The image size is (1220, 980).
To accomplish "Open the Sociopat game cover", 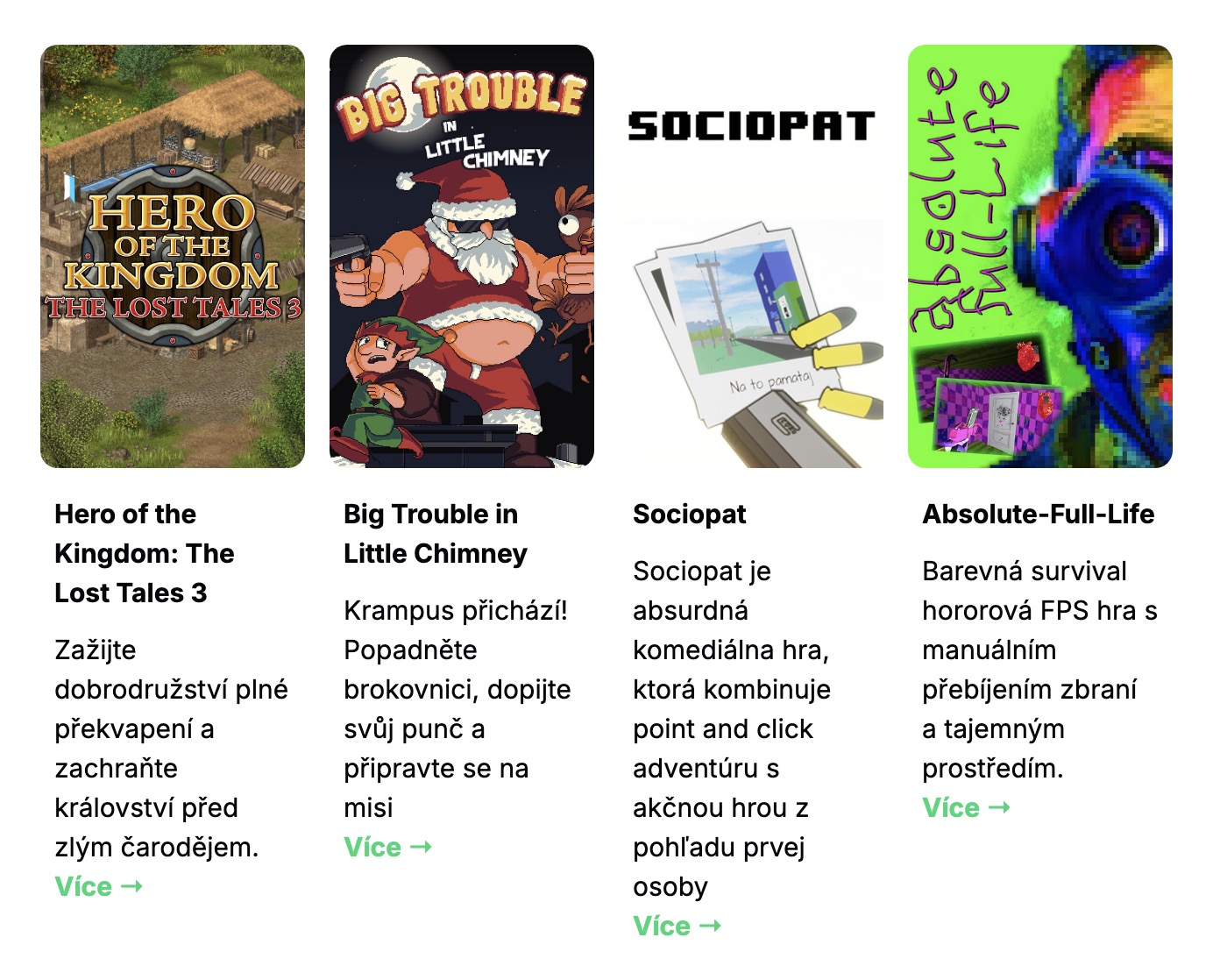I will click(751, 256).
